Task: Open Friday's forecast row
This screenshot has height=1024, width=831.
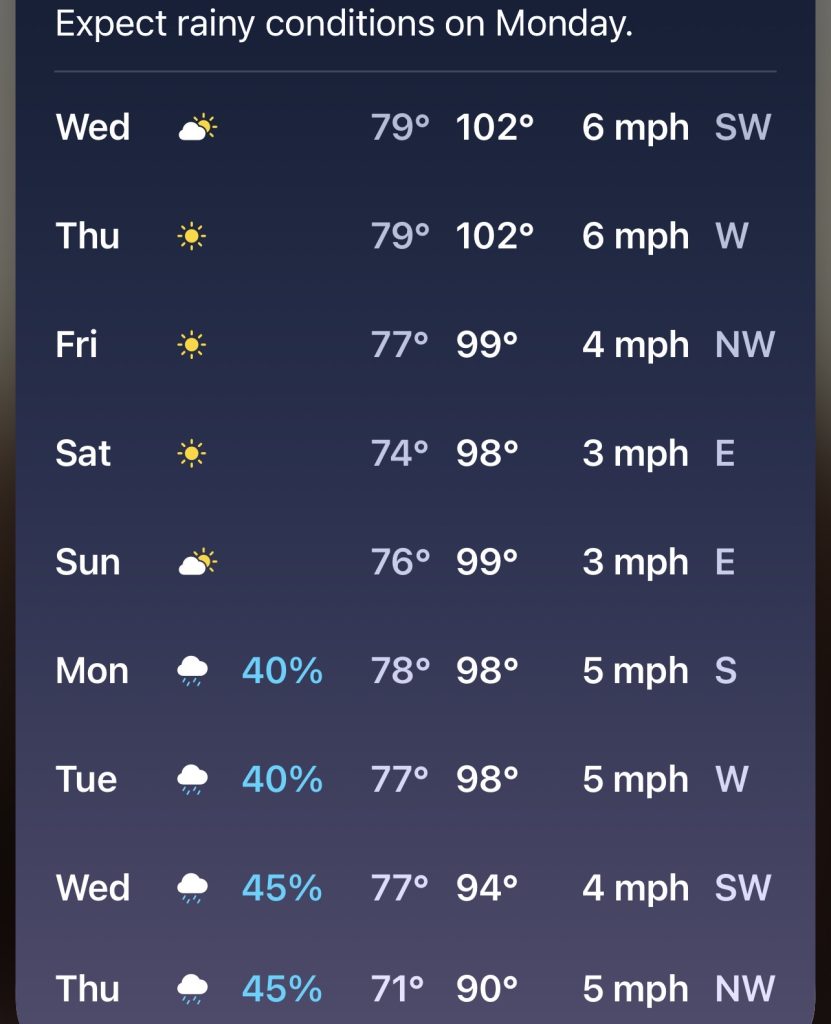Action: point(416,344)
